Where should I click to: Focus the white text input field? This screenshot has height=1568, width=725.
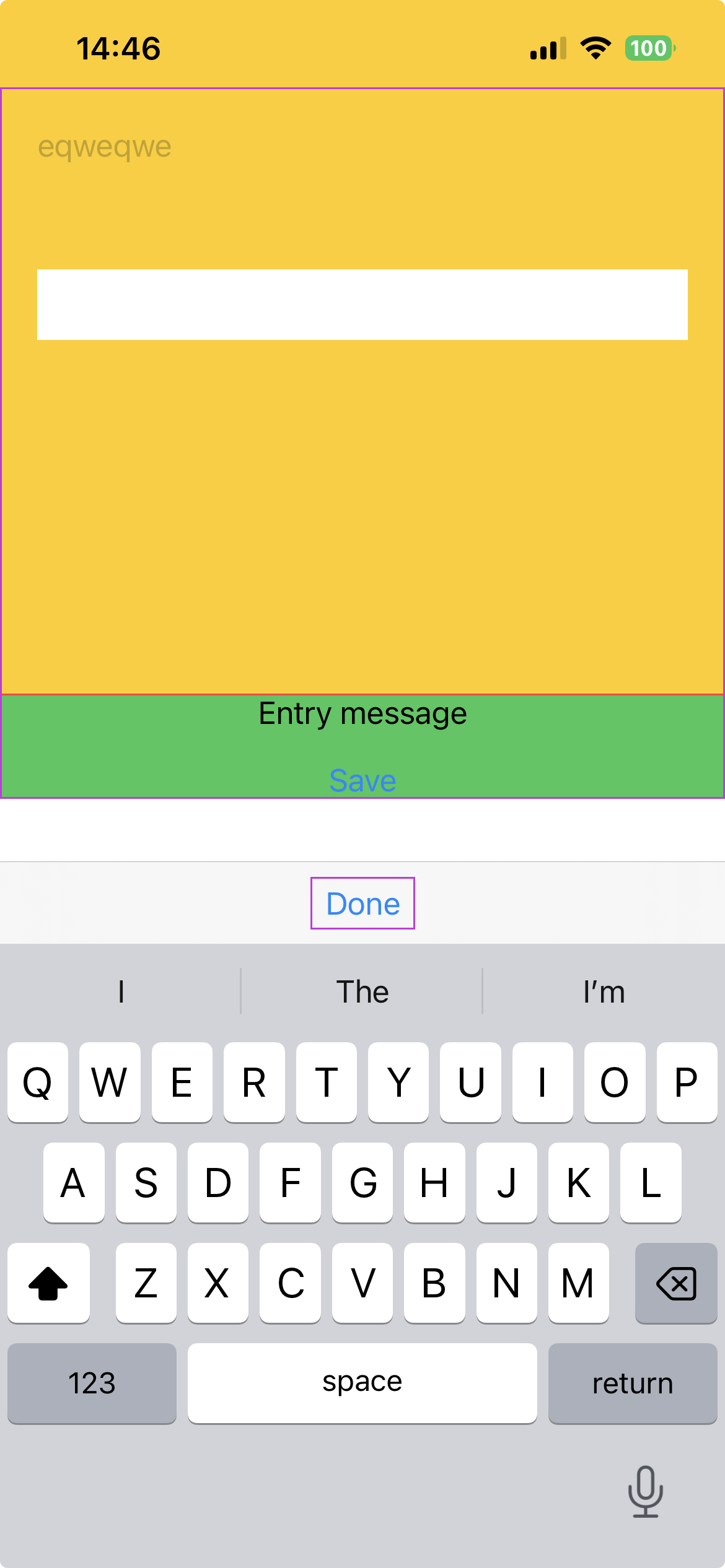click(x=362, y=305)
